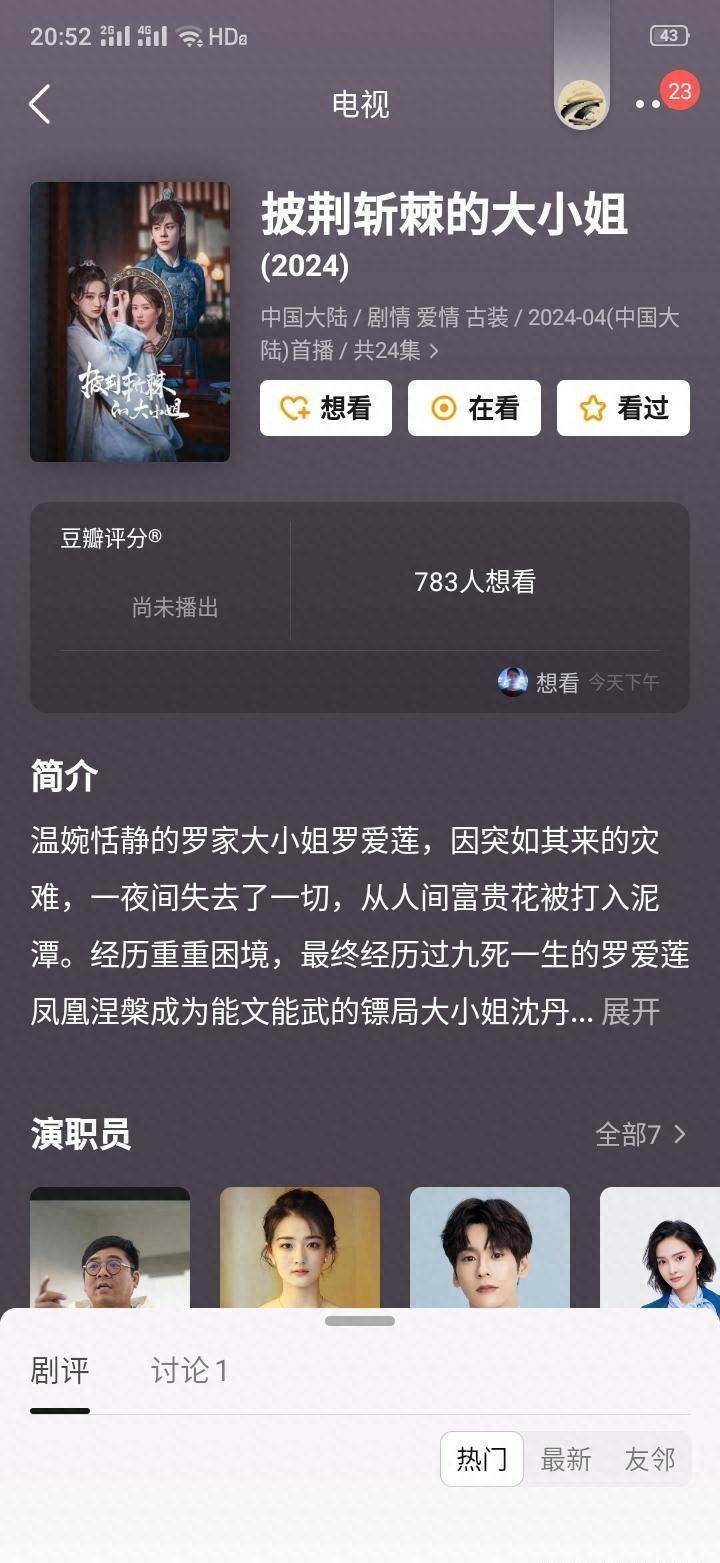View all cast via 全部7

(x=640, y=1134)
